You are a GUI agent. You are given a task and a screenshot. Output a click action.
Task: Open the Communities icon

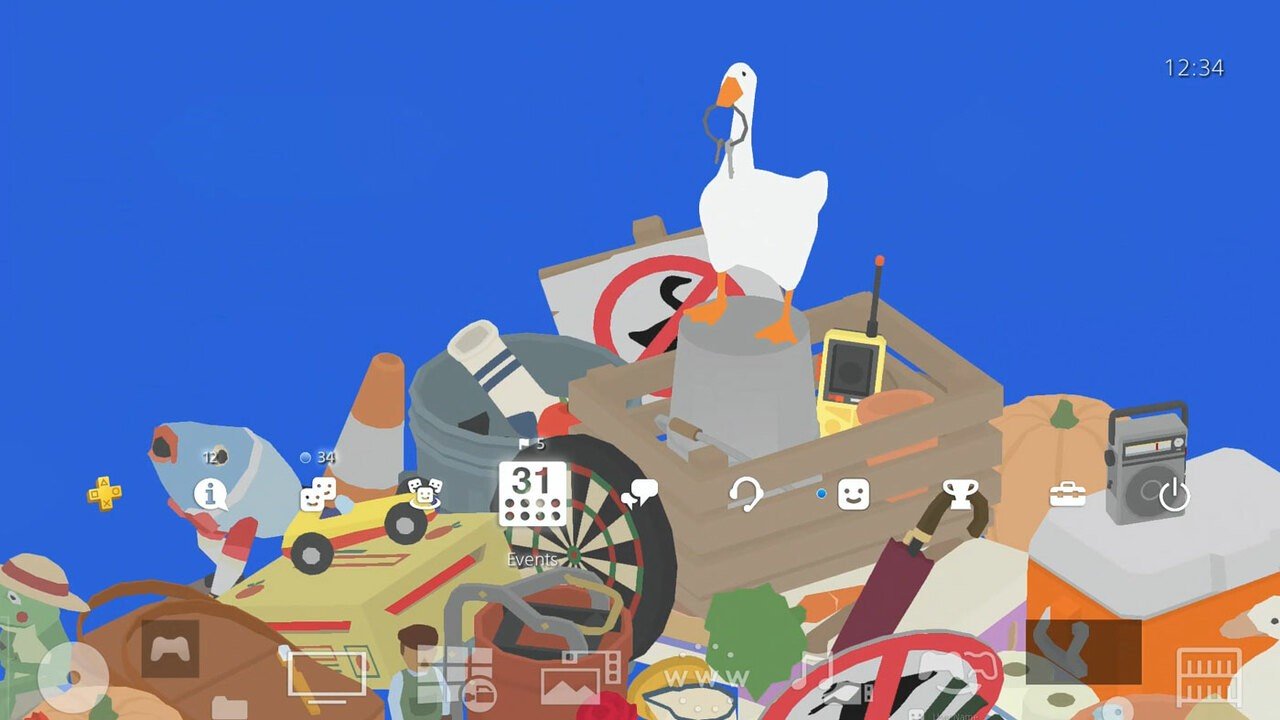tap(425, 493)
